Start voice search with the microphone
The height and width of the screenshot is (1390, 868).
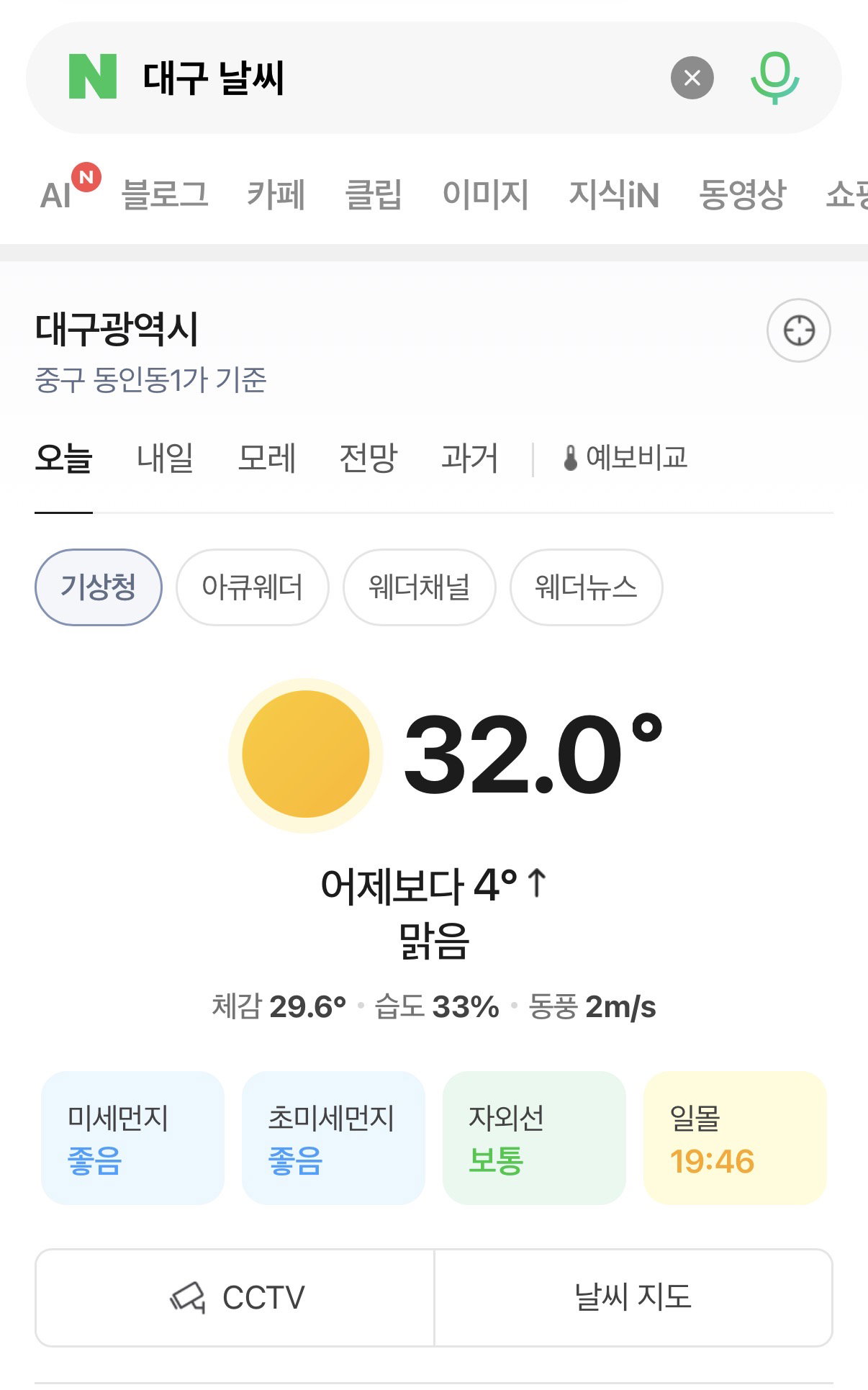pos(775,78)
